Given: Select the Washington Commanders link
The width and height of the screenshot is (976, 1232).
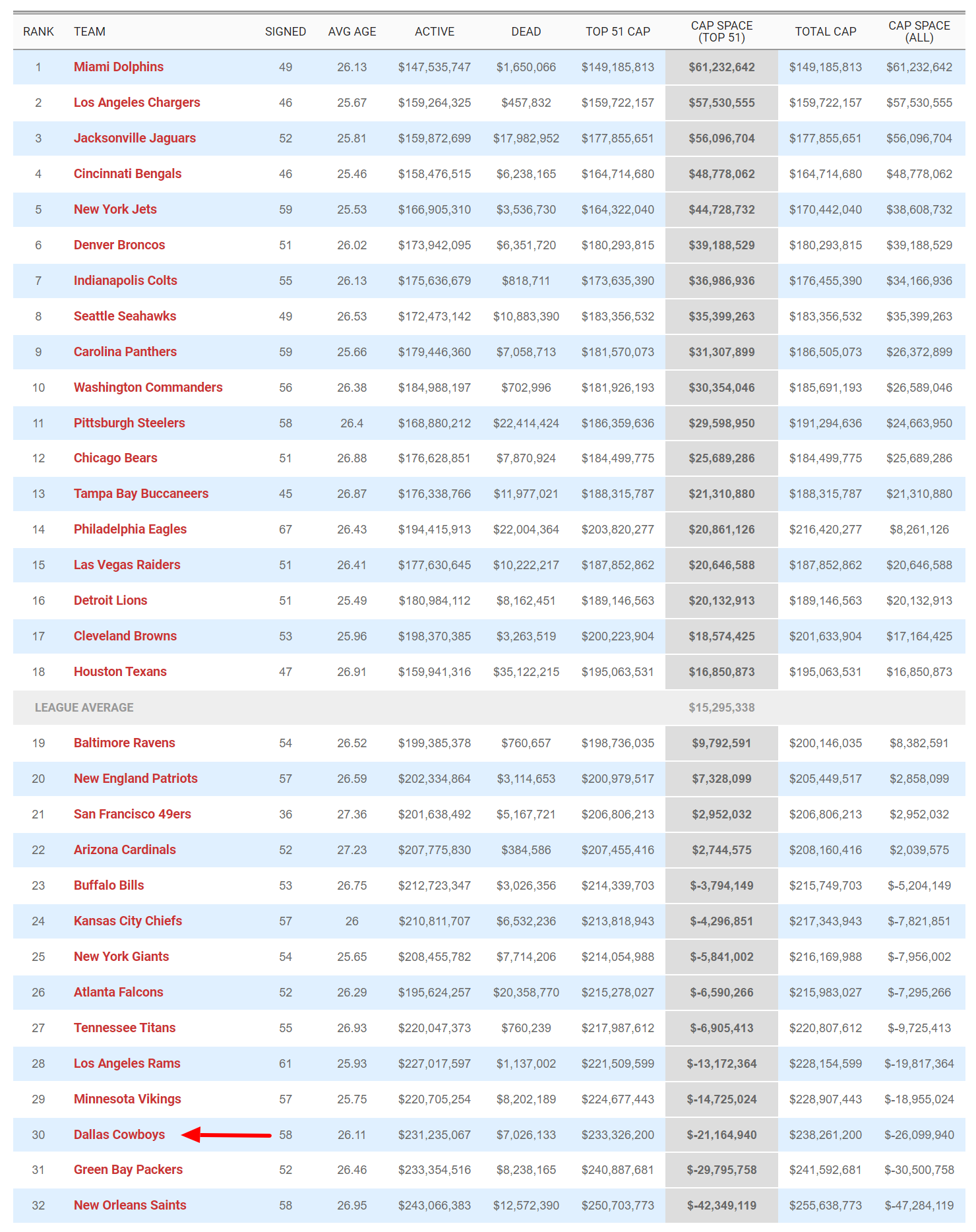Looking at the screenshot, I should [x=148, y=387].
